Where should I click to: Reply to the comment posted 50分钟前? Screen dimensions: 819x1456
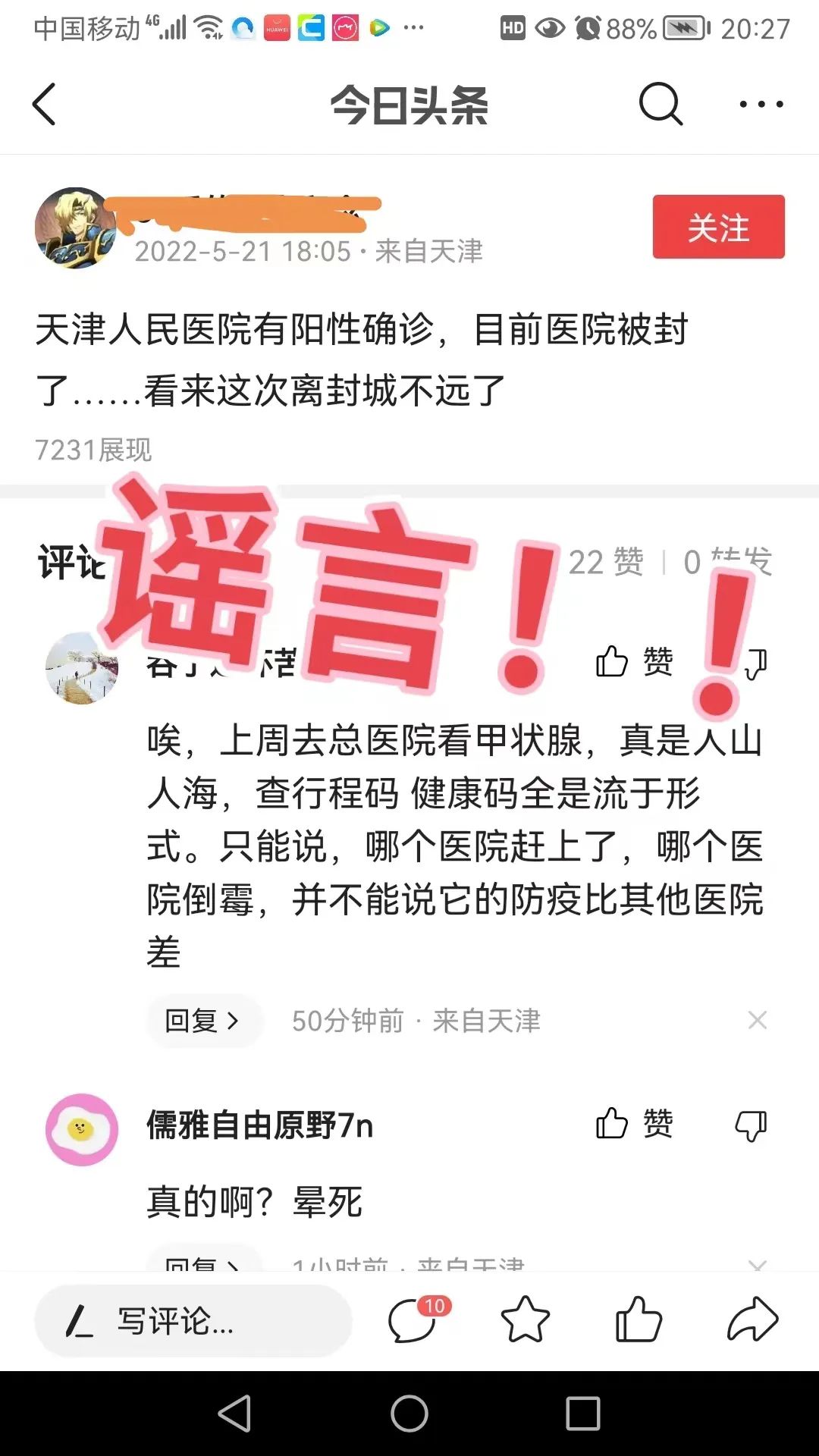203,1021
